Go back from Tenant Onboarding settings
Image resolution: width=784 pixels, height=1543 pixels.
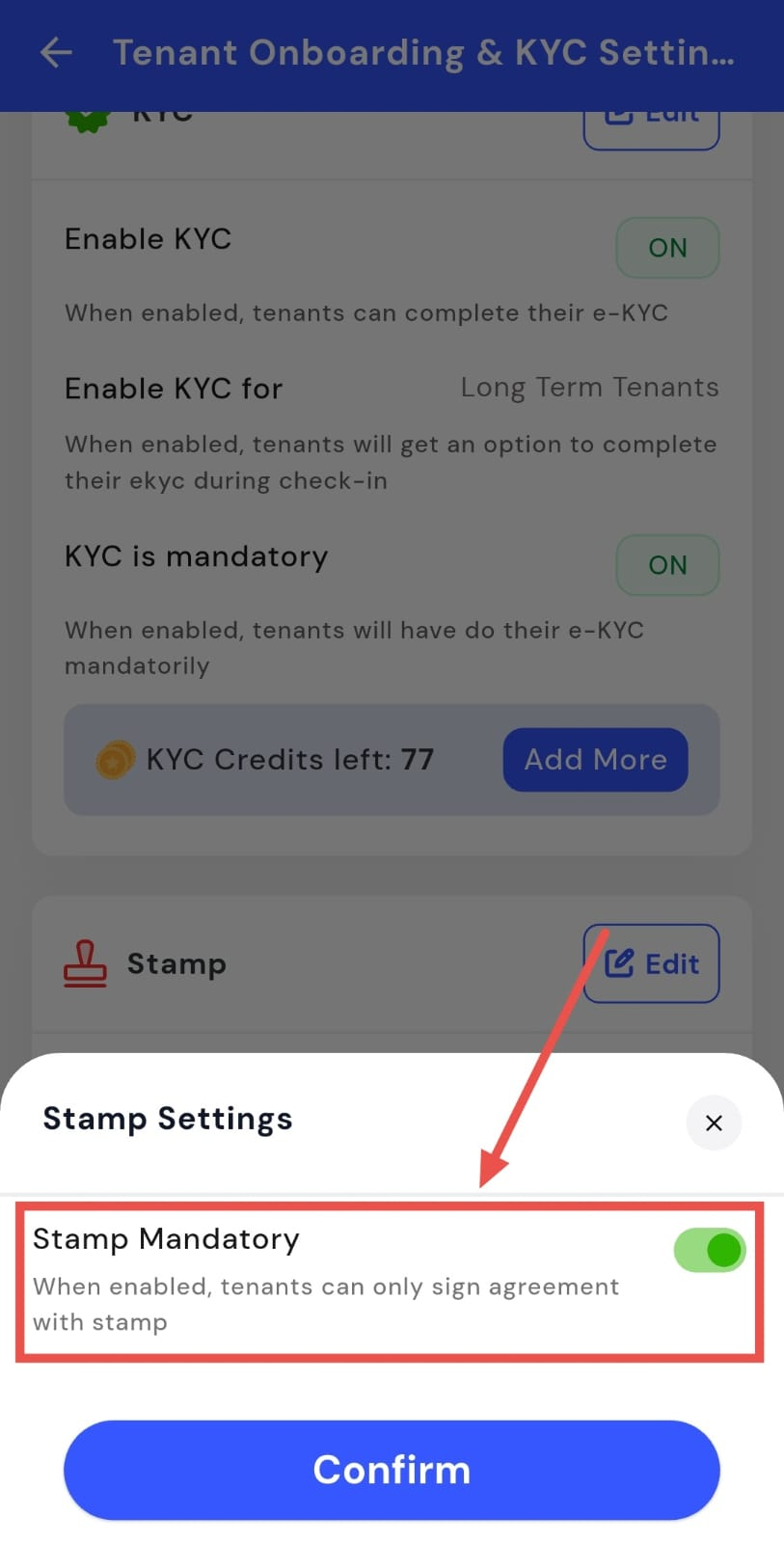pyautogui.click(x=56, y=53)
